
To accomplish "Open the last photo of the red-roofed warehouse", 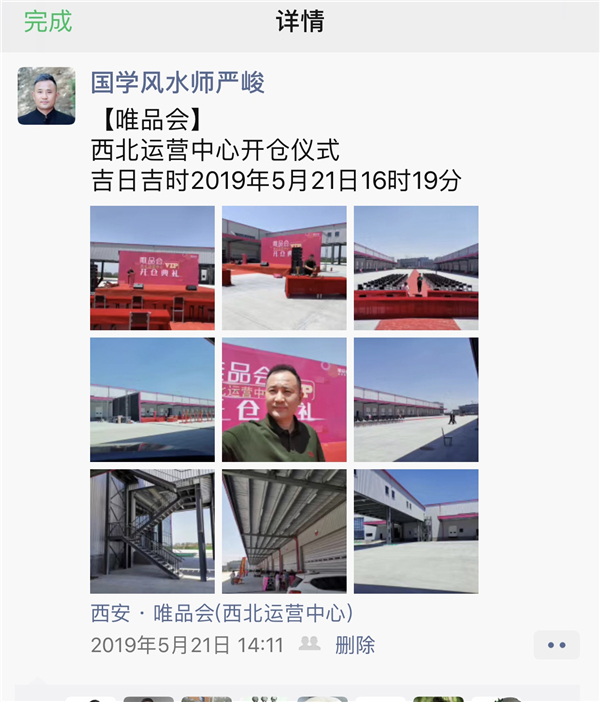I will 416,531.
